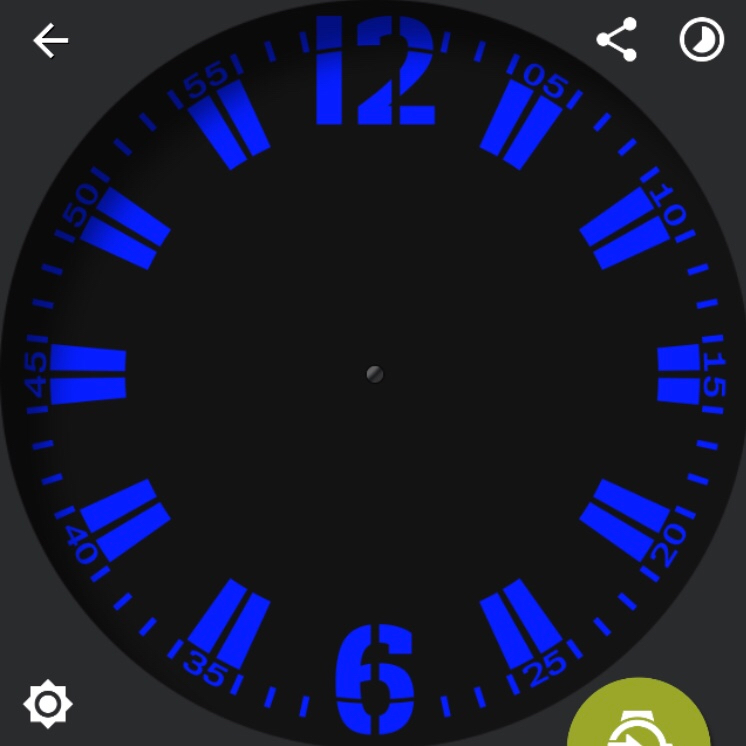Image resolution: width=746 pixels, height=746 pixels.
Task: Go back using the arrow icon
Action: tap(50, 41)
